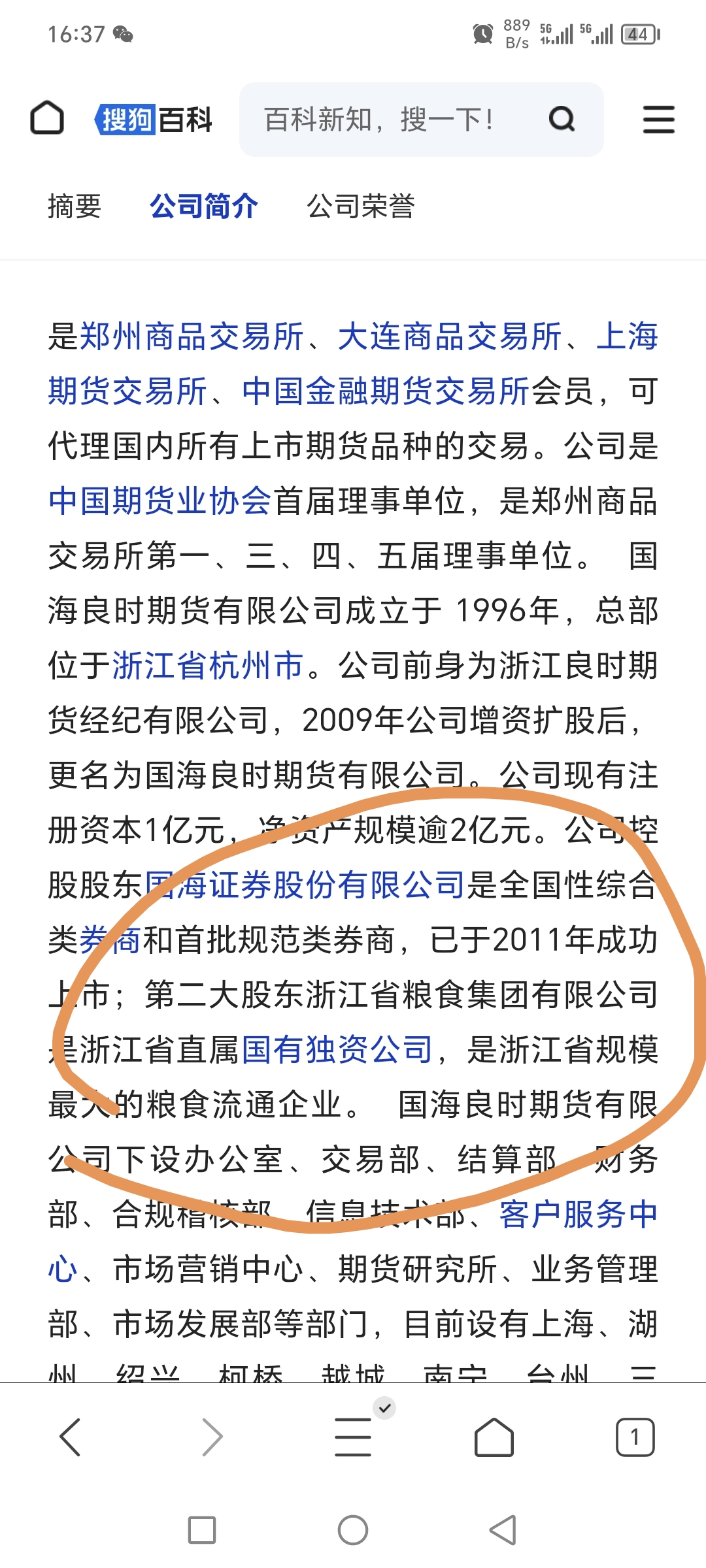Select the 公司简介 tab
706x1568 pixels.
pyautogui.click(x=204, y=206)
